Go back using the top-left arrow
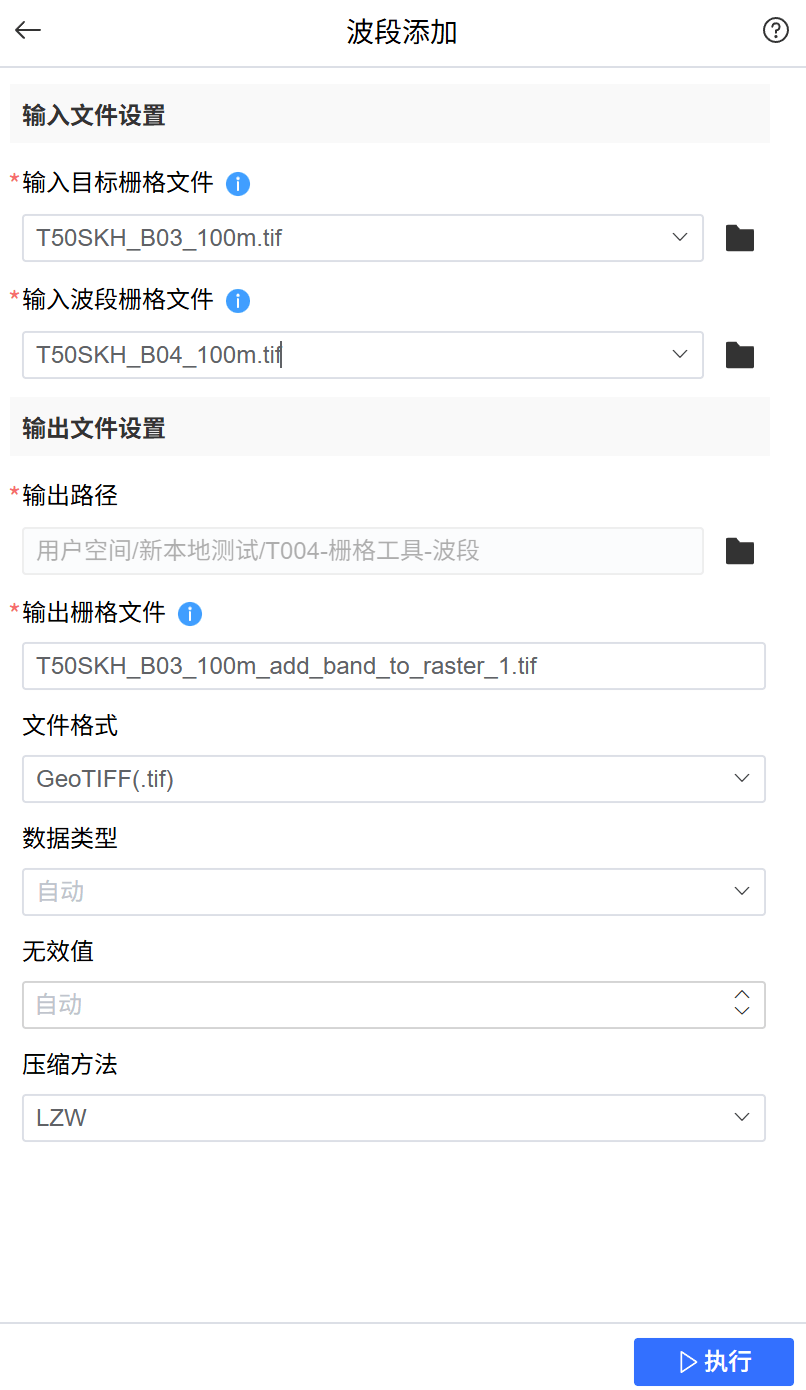Viewport: 806px width, 1390px height. click(x=28, y=30)
